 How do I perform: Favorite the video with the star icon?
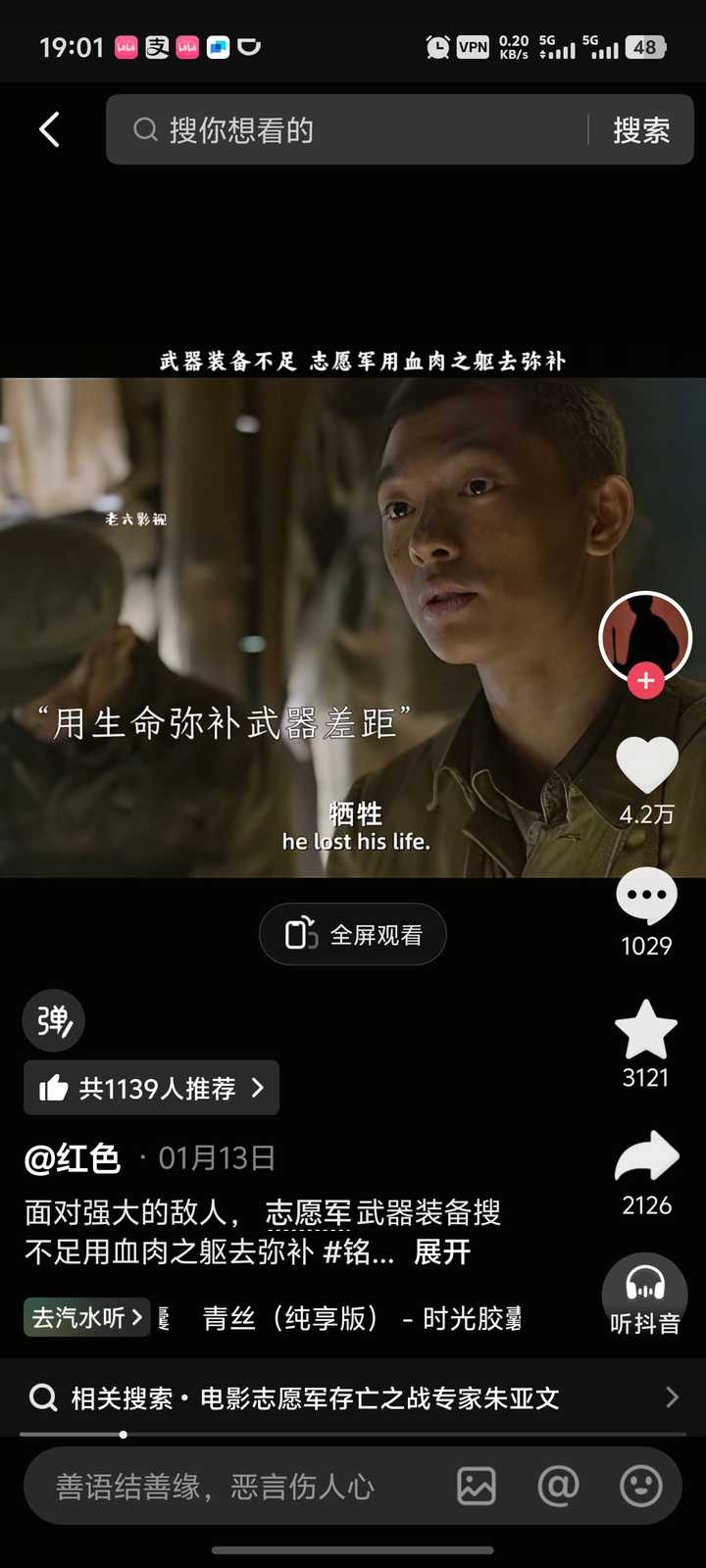[646, 1029]
